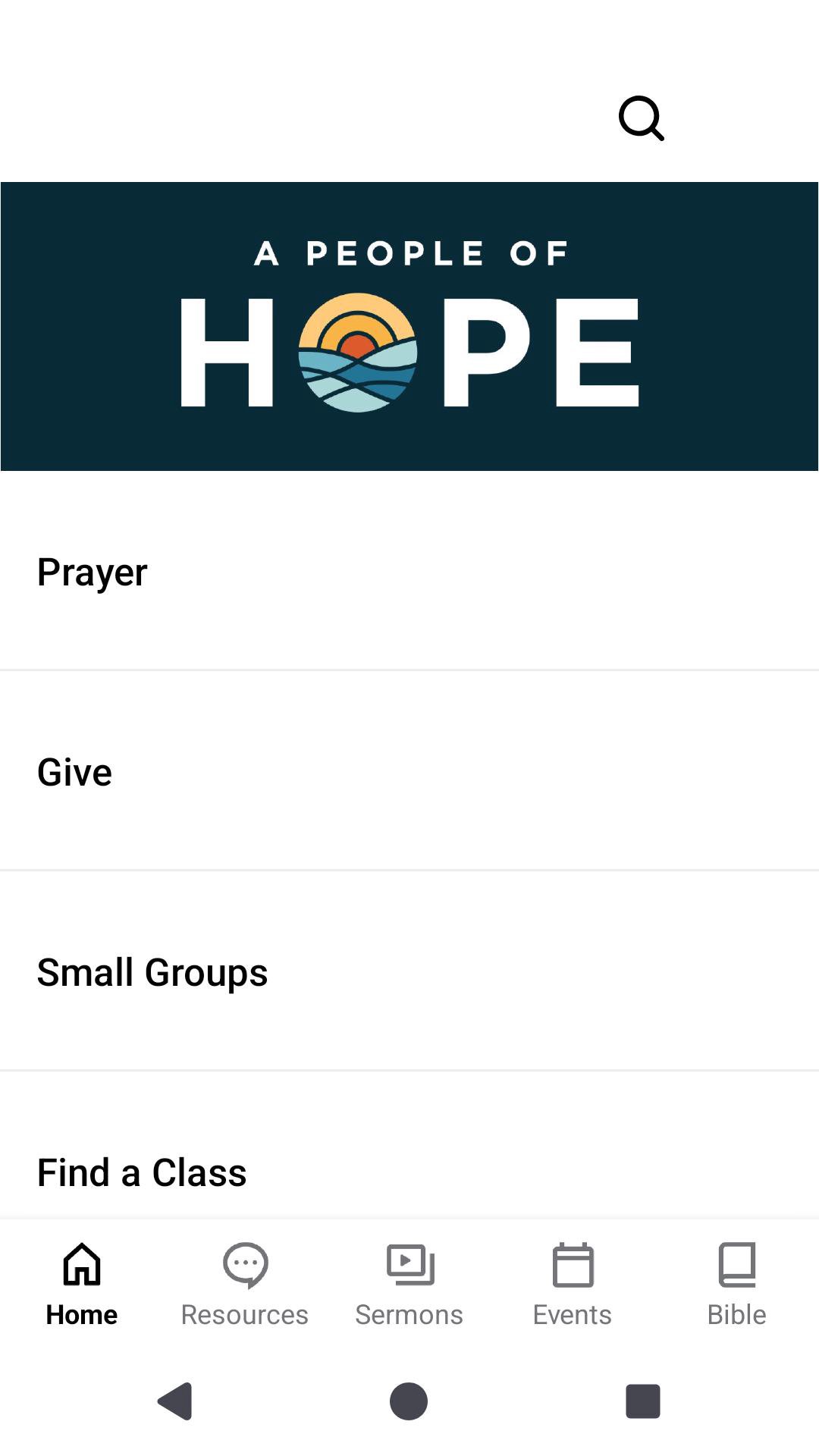Tap the system back button
Image resolution: width=819 pixels, height=1456 pixels.
175,1401
